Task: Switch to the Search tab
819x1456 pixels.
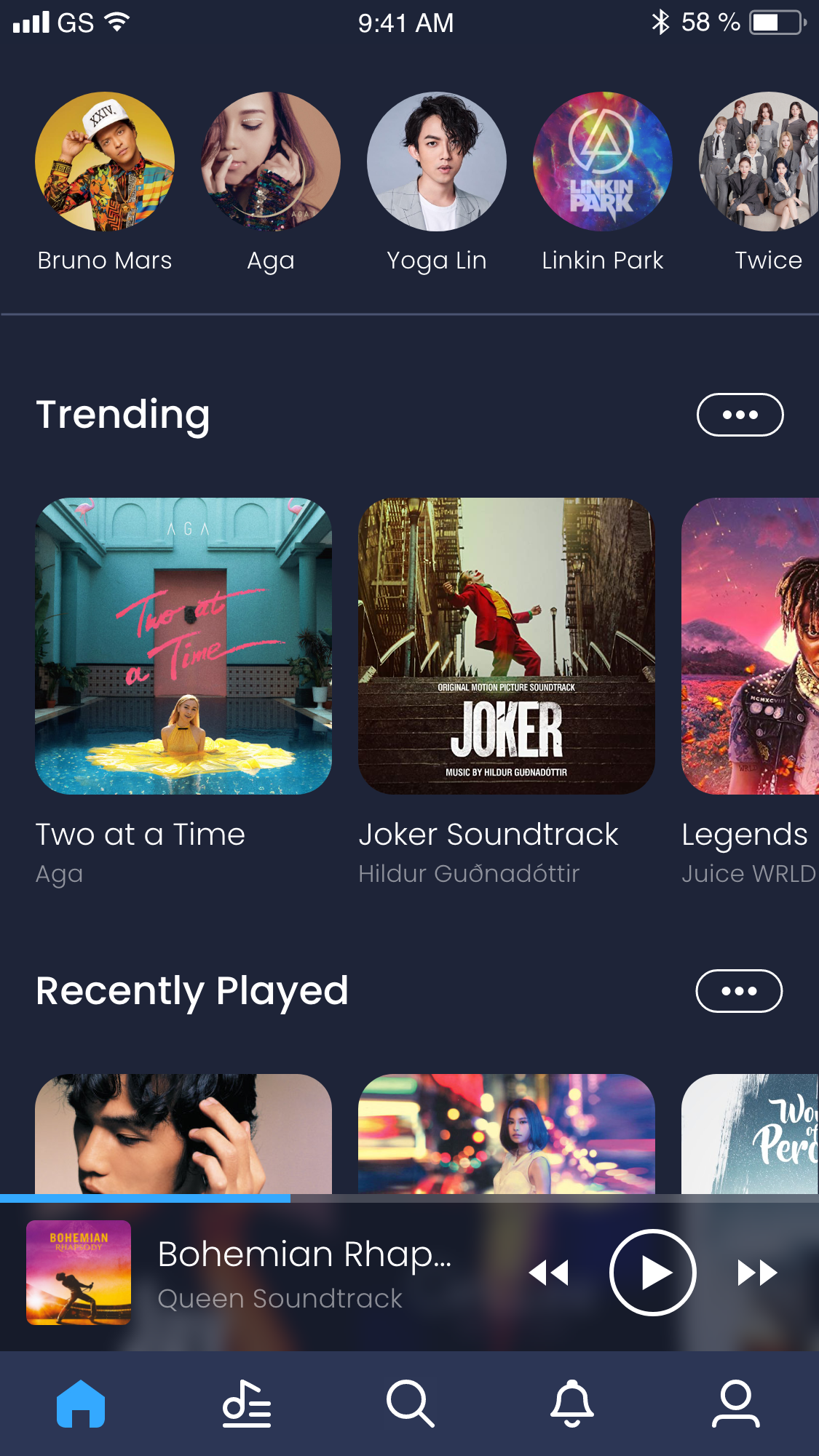Action: tap(410, 1404)
